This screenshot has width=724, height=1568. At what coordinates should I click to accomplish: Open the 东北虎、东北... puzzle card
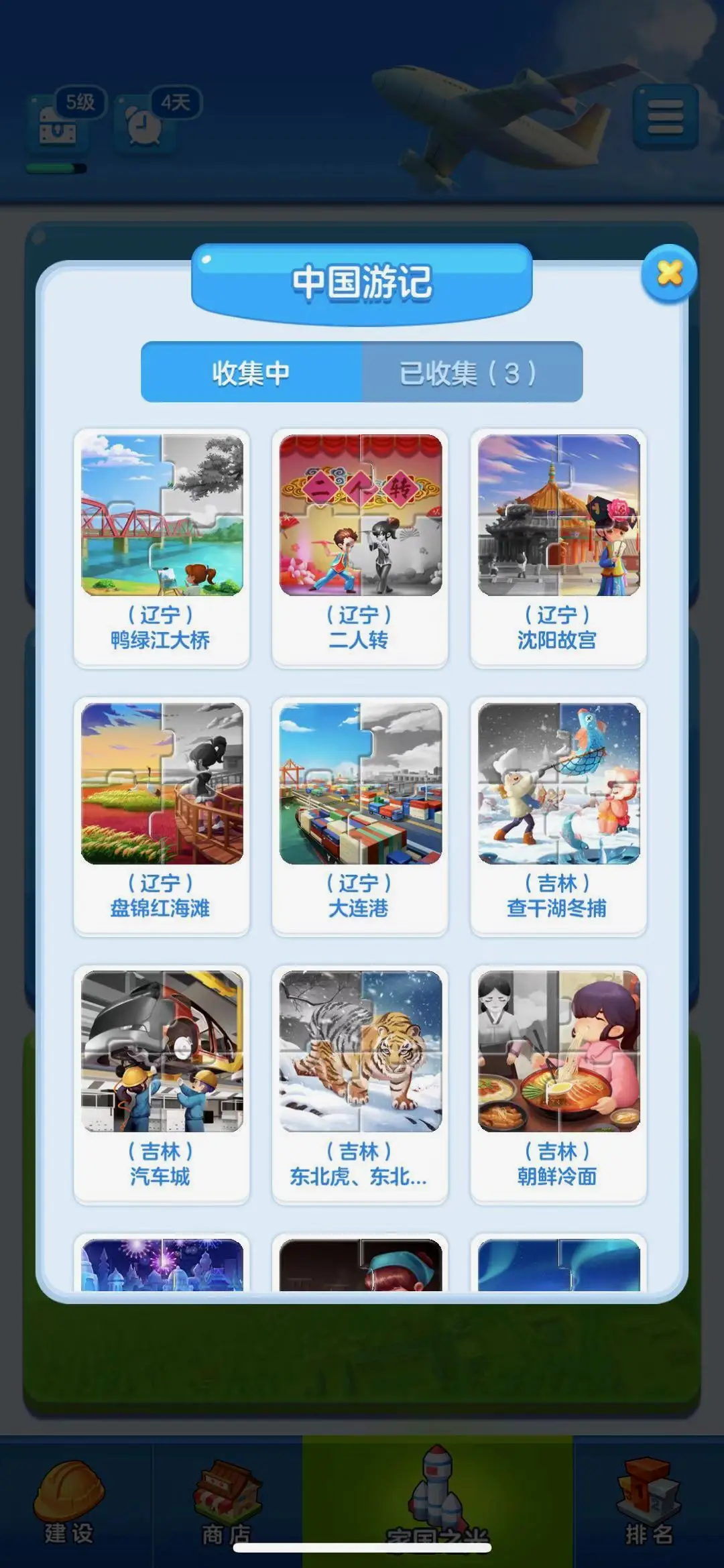click(360, 1083)
